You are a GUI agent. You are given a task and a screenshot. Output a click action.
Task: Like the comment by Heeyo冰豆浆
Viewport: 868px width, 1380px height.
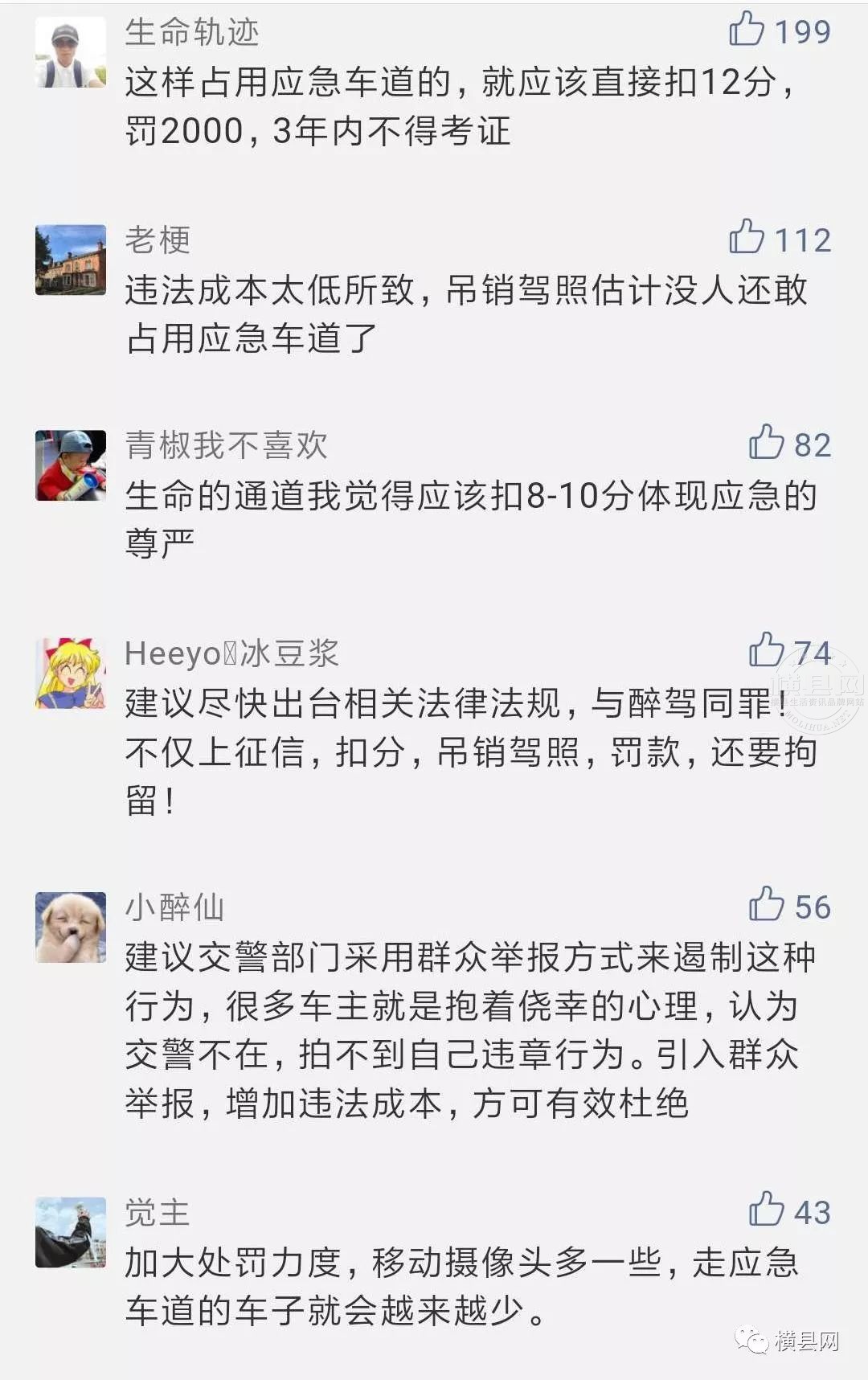click(766, 650)
